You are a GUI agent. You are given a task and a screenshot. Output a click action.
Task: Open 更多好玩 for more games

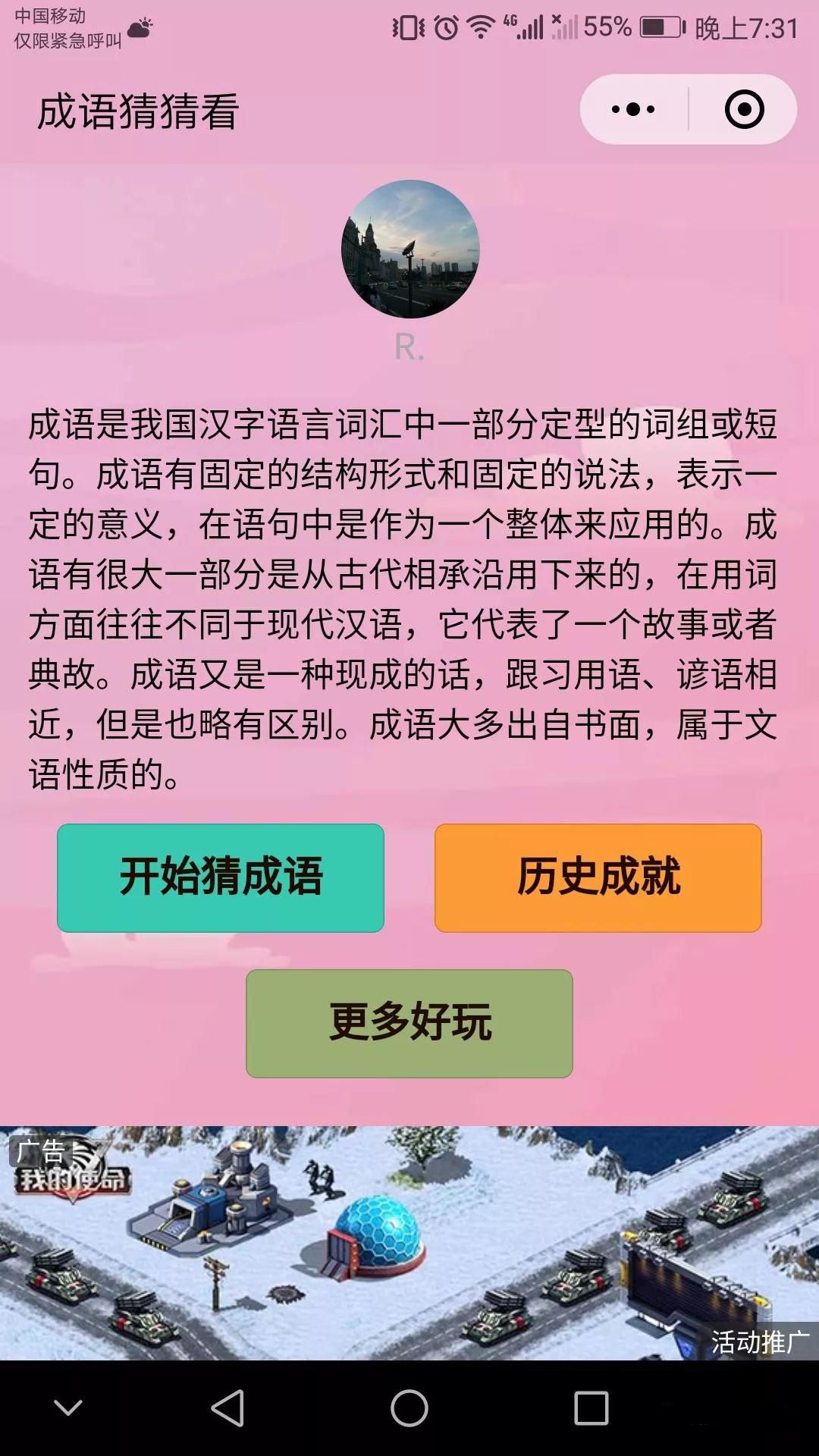[409, 1023]
